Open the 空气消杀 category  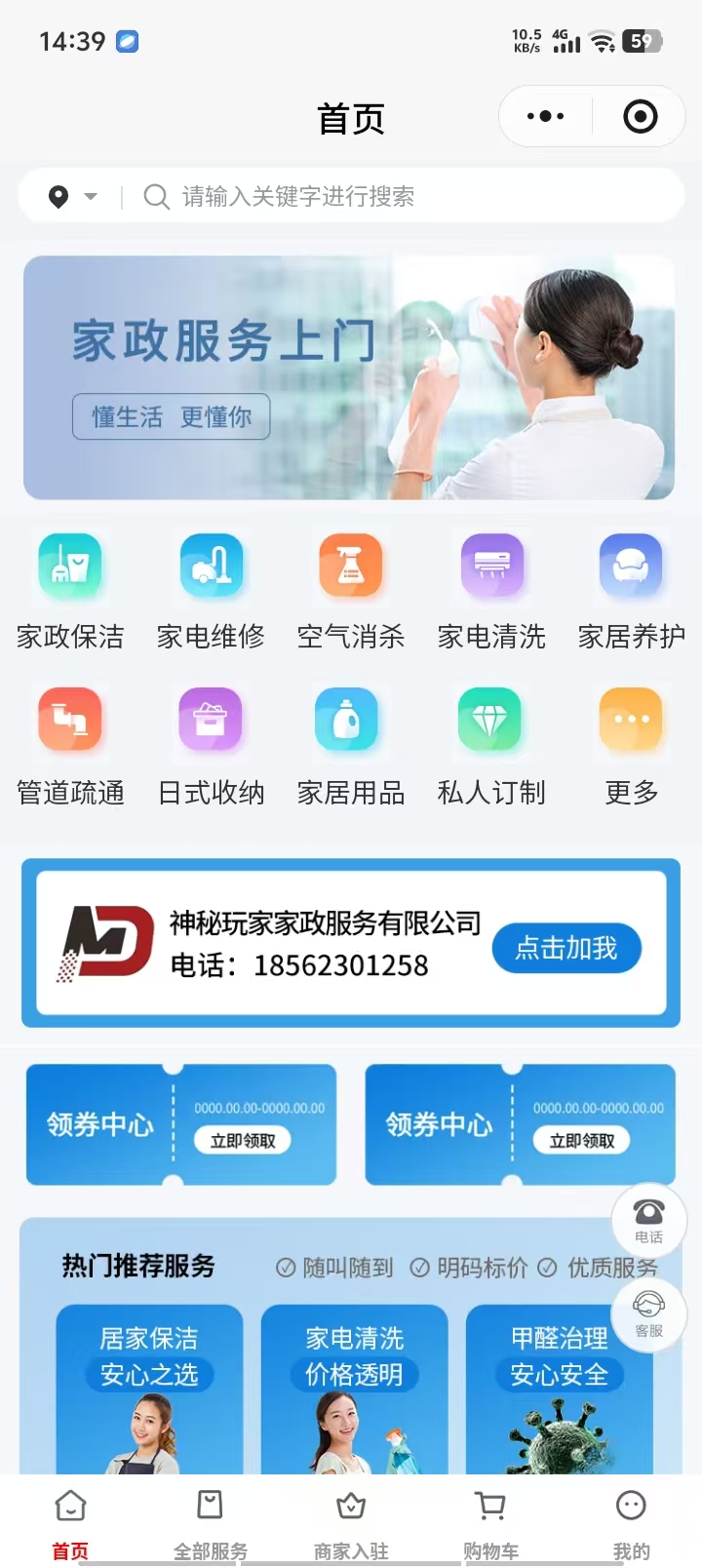351,591
